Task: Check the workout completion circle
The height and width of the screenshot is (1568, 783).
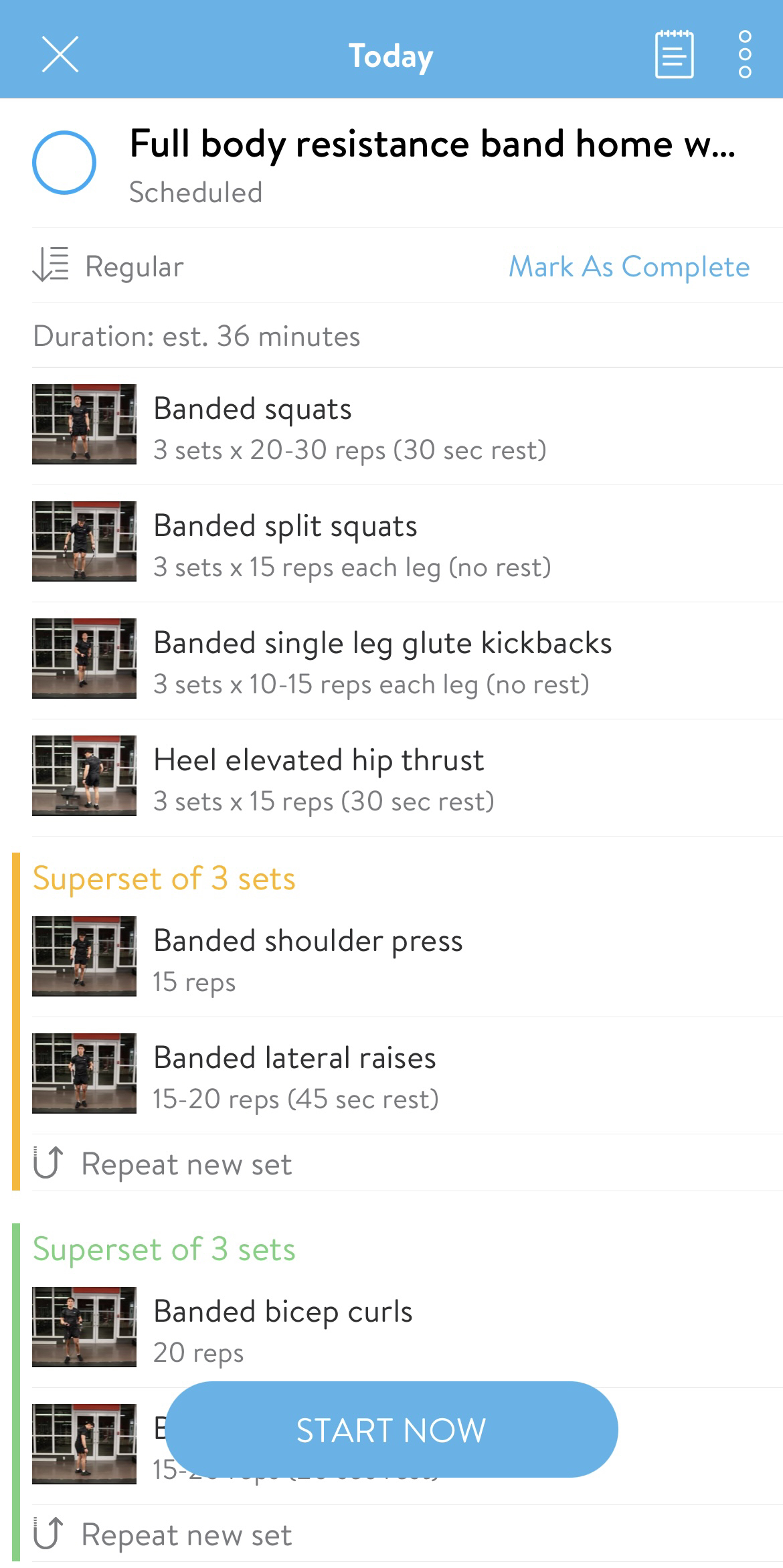Action: [x=64, y=163]
